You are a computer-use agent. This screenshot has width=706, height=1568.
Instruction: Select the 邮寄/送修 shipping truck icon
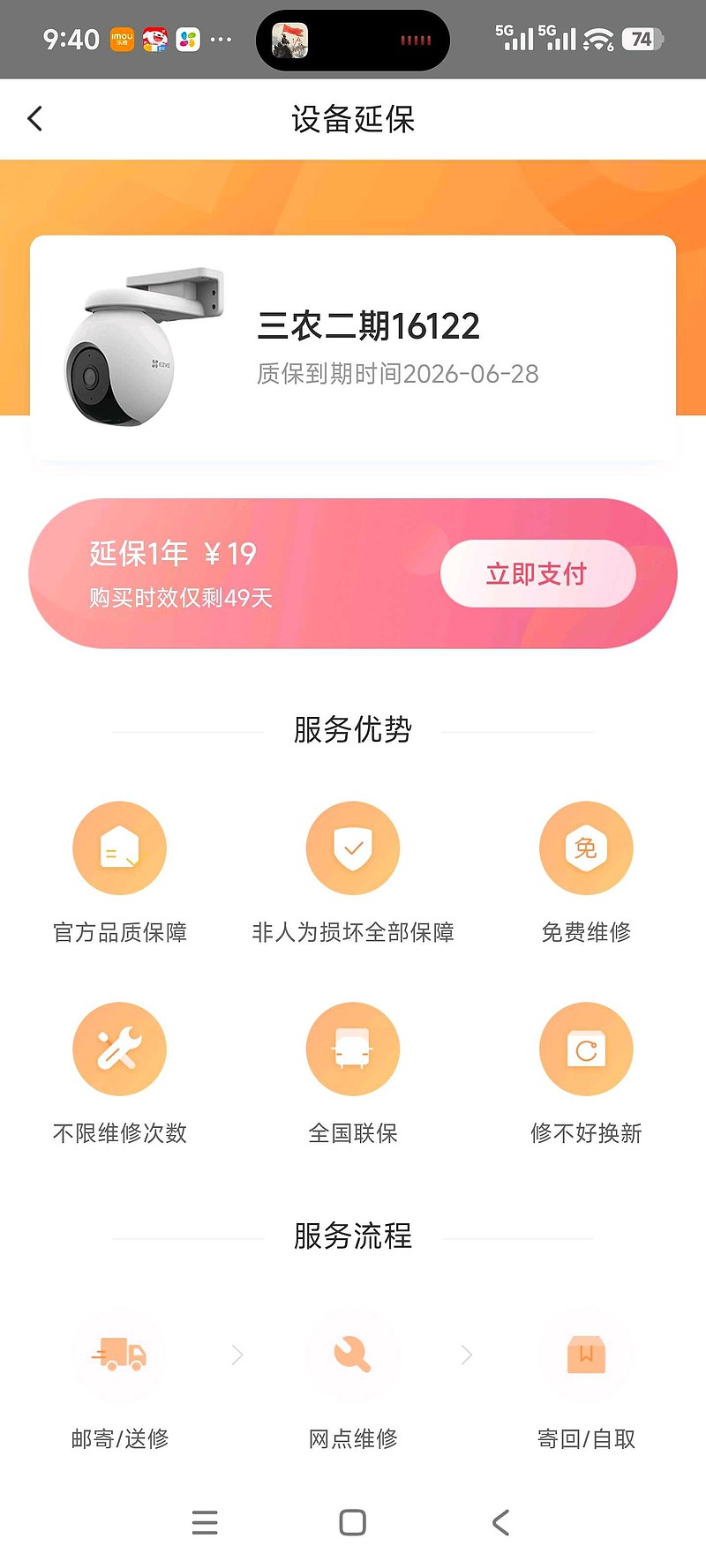point(120,1355)
